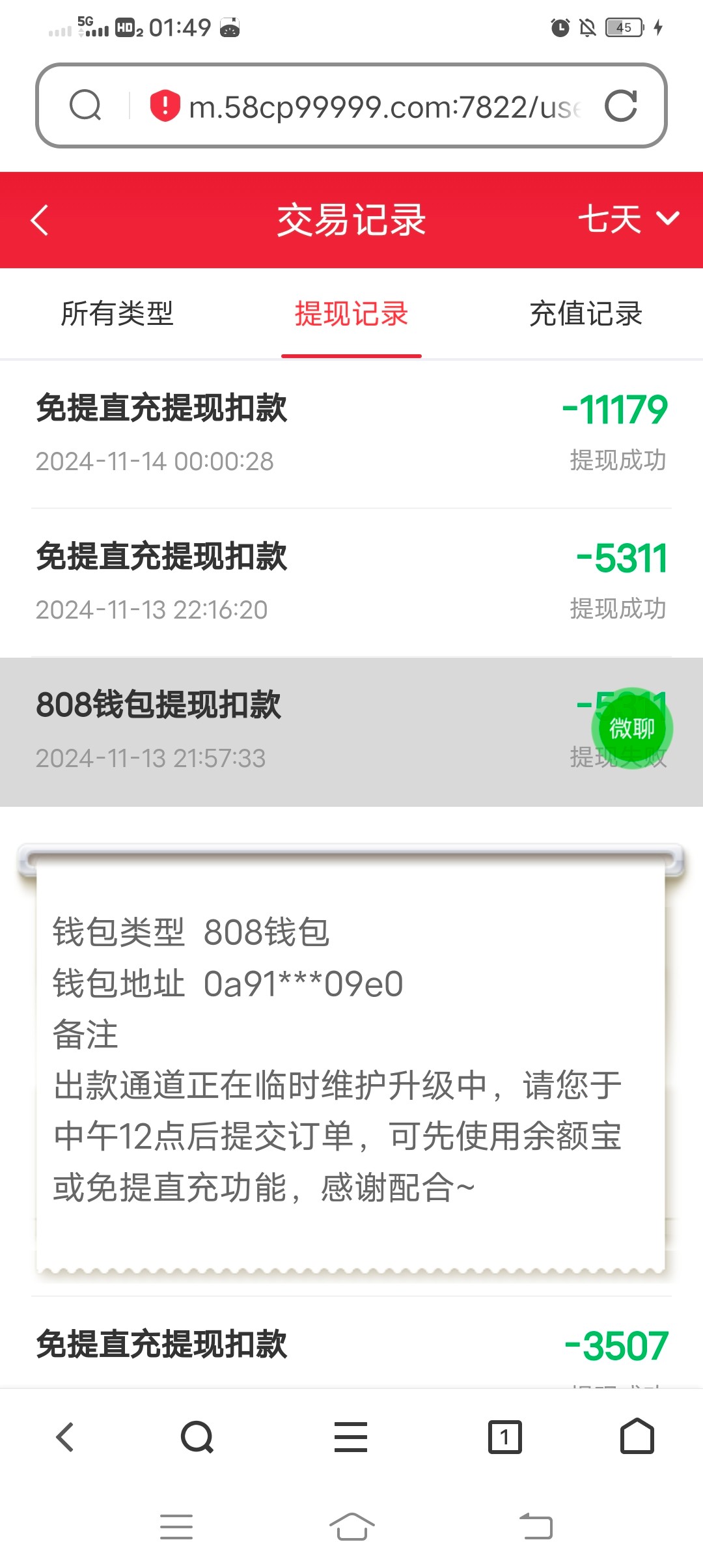703x1568 pixels.
Task: Go back from the 交易记录 page
Action: 40,220
